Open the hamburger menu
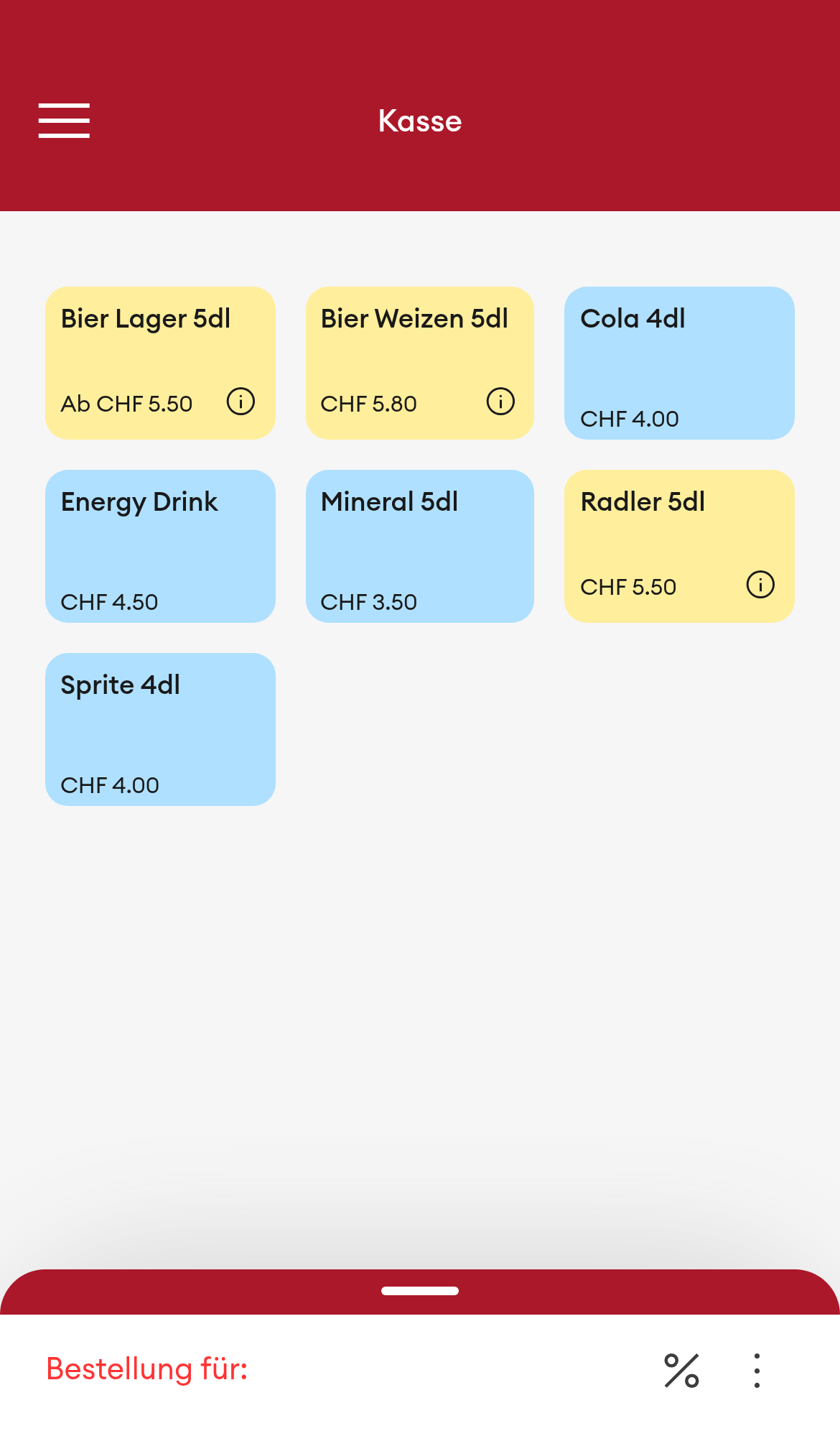840x1431 pixels. tap(64, 120)
